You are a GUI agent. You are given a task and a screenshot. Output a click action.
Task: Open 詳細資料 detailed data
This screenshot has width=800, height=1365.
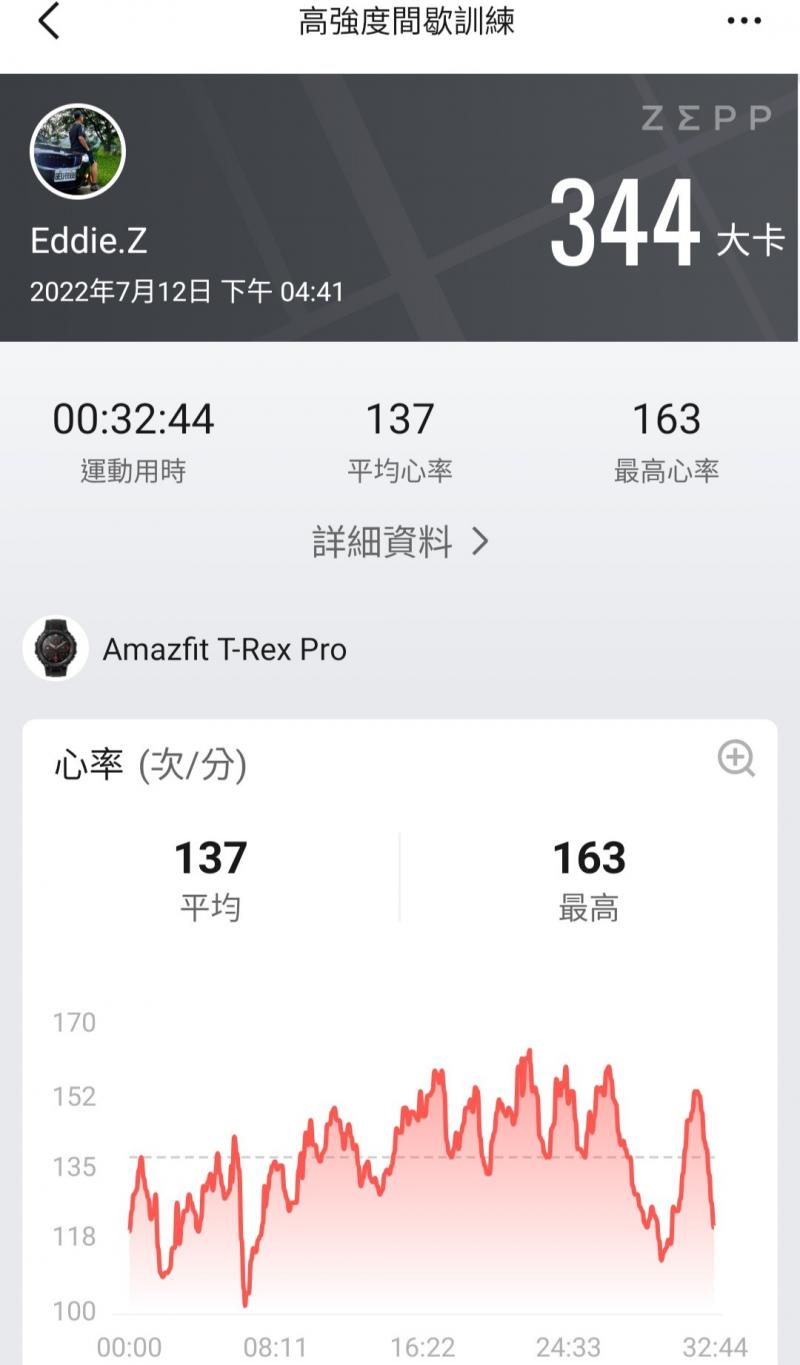(400, 542)
